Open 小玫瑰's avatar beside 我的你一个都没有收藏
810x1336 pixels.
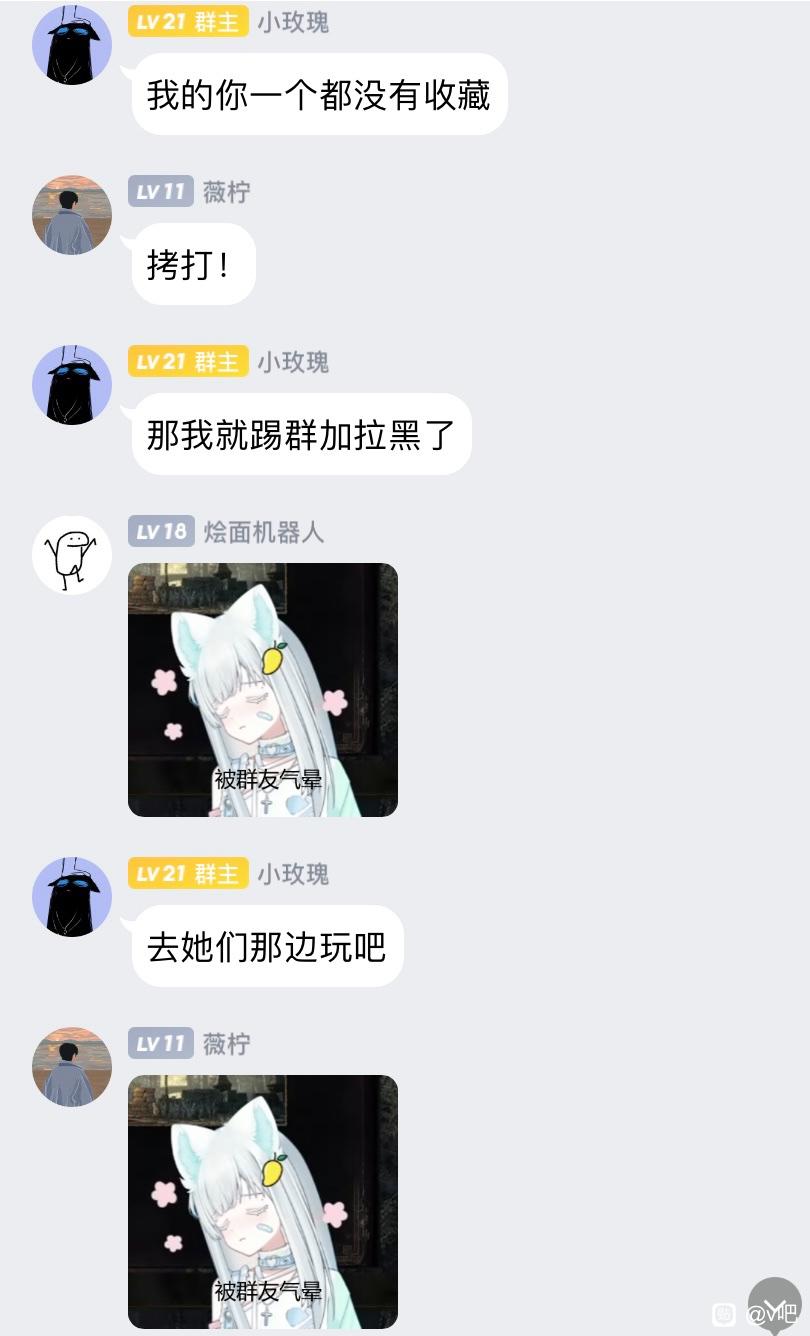pos(72,45)
